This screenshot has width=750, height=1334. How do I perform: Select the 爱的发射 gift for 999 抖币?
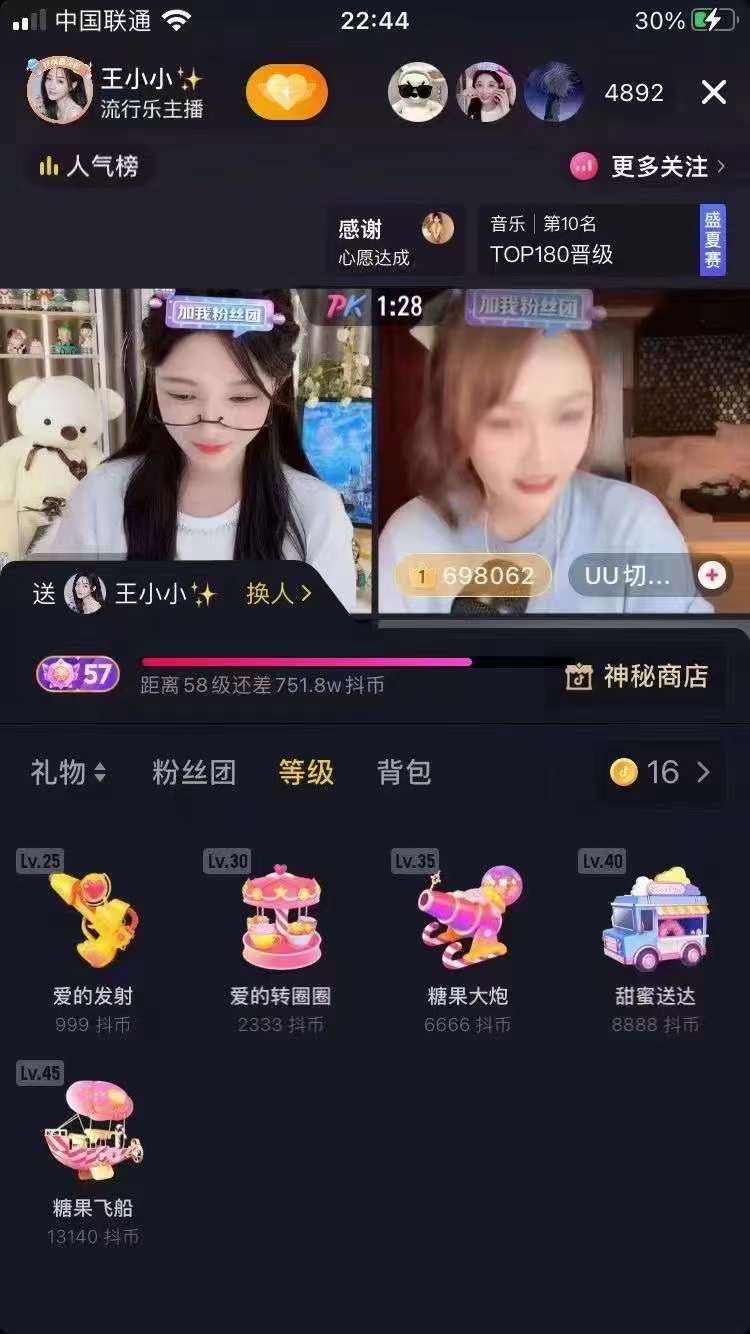click(x=93, y=940)
